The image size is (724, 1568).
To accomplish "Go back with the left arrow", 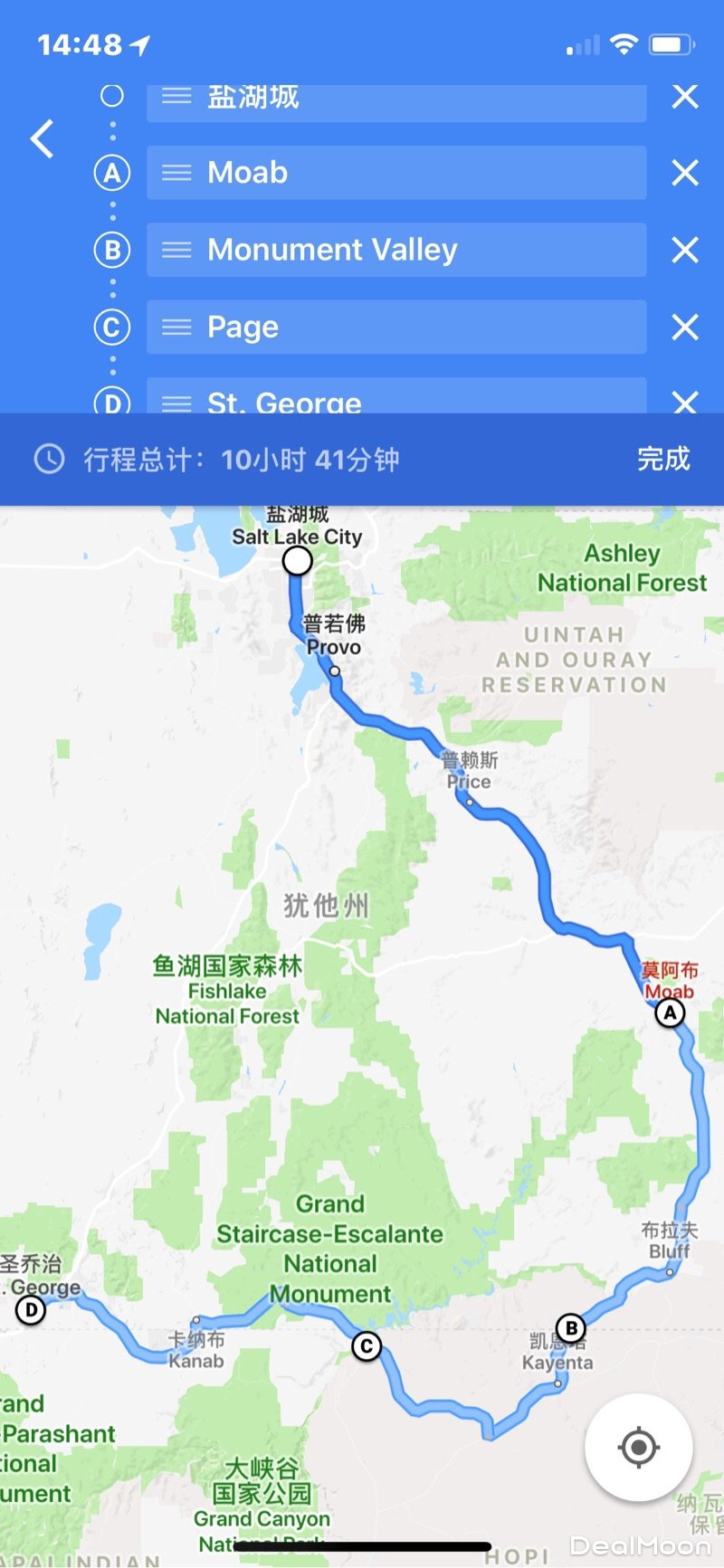I will point(43,139).
